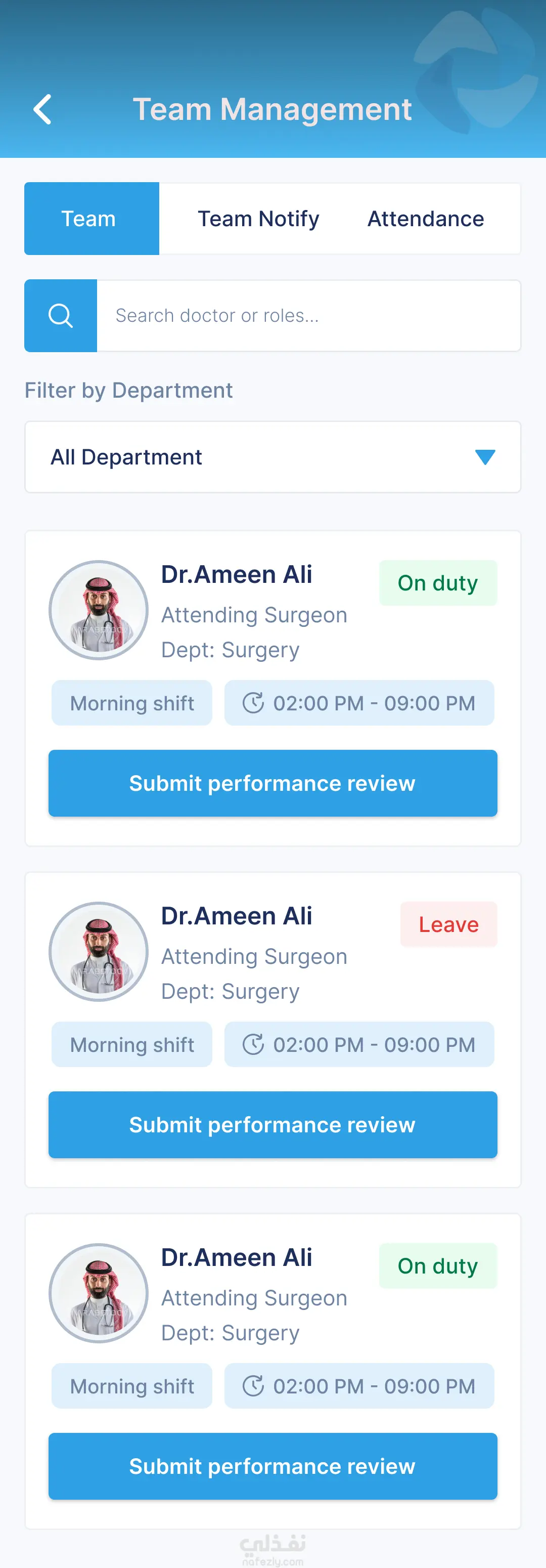This screenshot has width=546, height=1568.
Task: Expand the All Department dropdown
Action: point(272,457)
